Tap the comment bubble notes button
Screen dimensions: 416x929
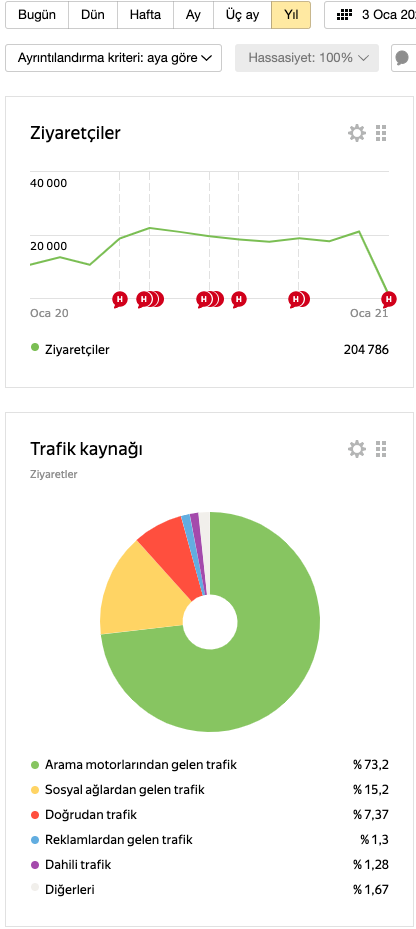(x=404, y=58)
